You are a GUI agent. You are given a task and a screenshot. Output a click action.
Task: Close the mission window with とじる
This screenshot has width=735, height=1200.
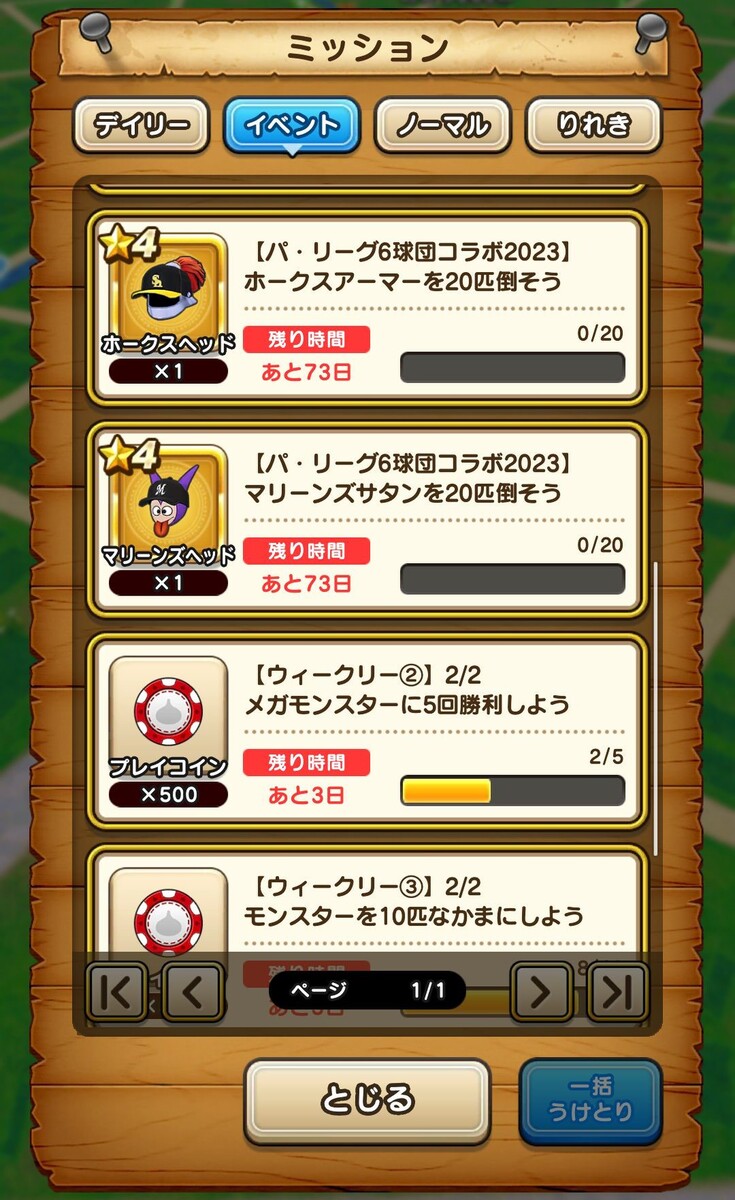tap(367, 1100)
